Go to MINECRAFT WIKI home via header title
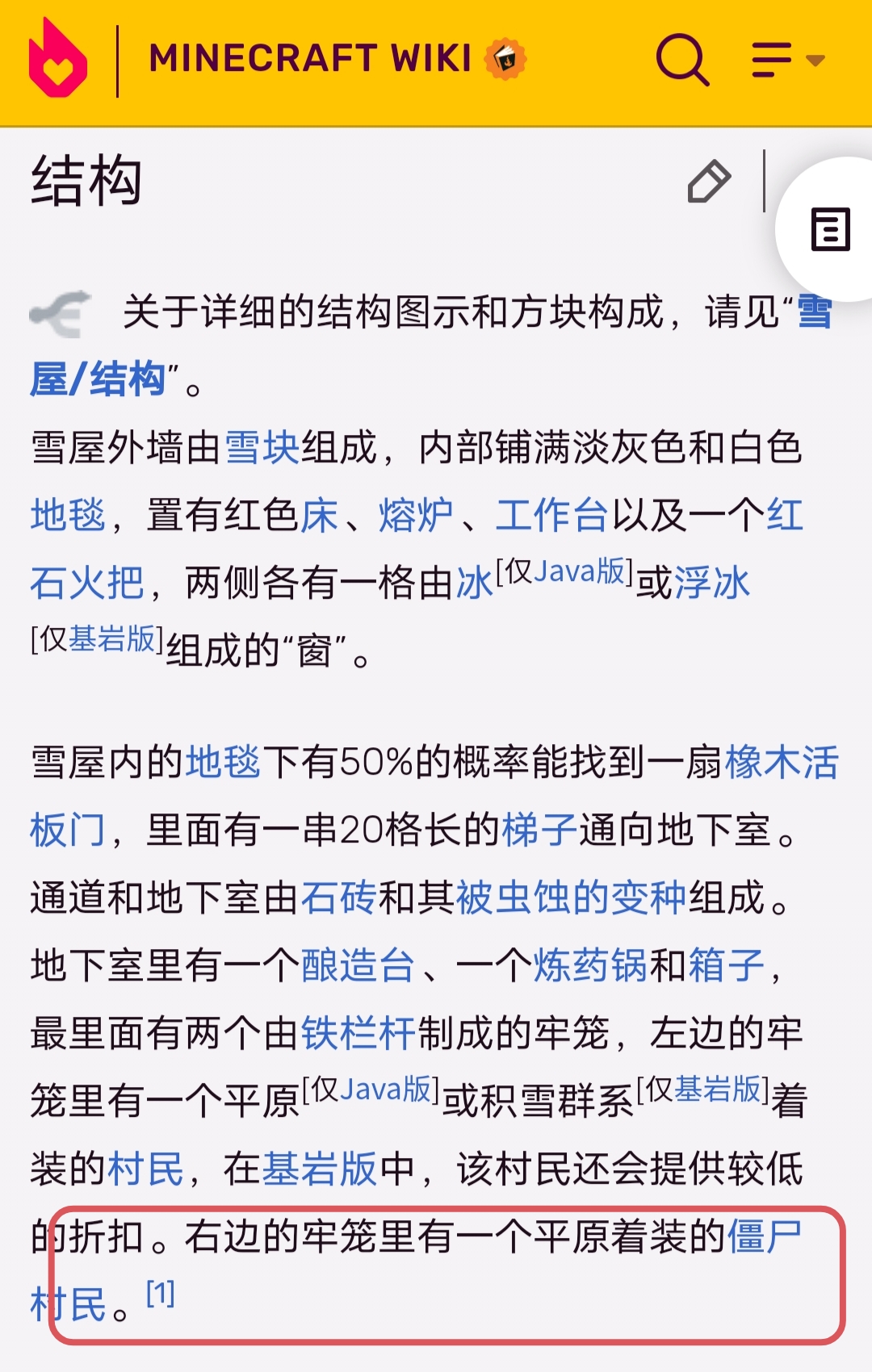The width and height of the screenshot is (872, 1372). (311, 57)
